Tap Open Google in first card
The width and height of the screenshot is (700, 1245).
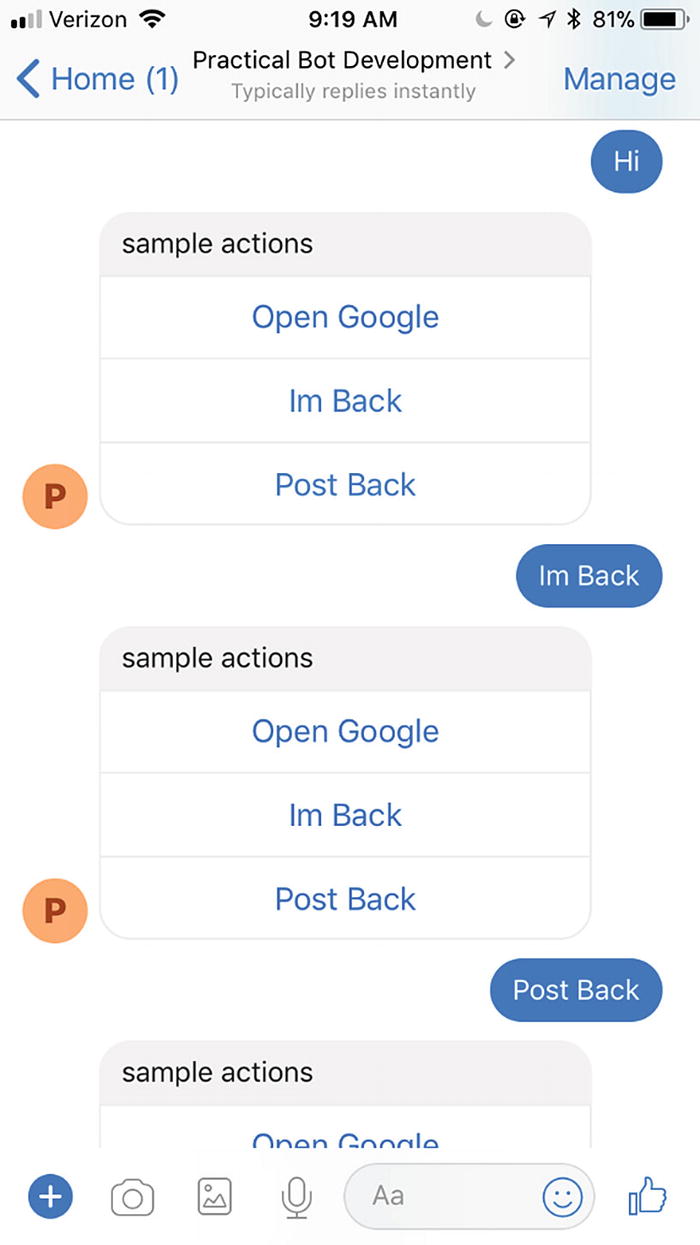(x=345, y=317)
